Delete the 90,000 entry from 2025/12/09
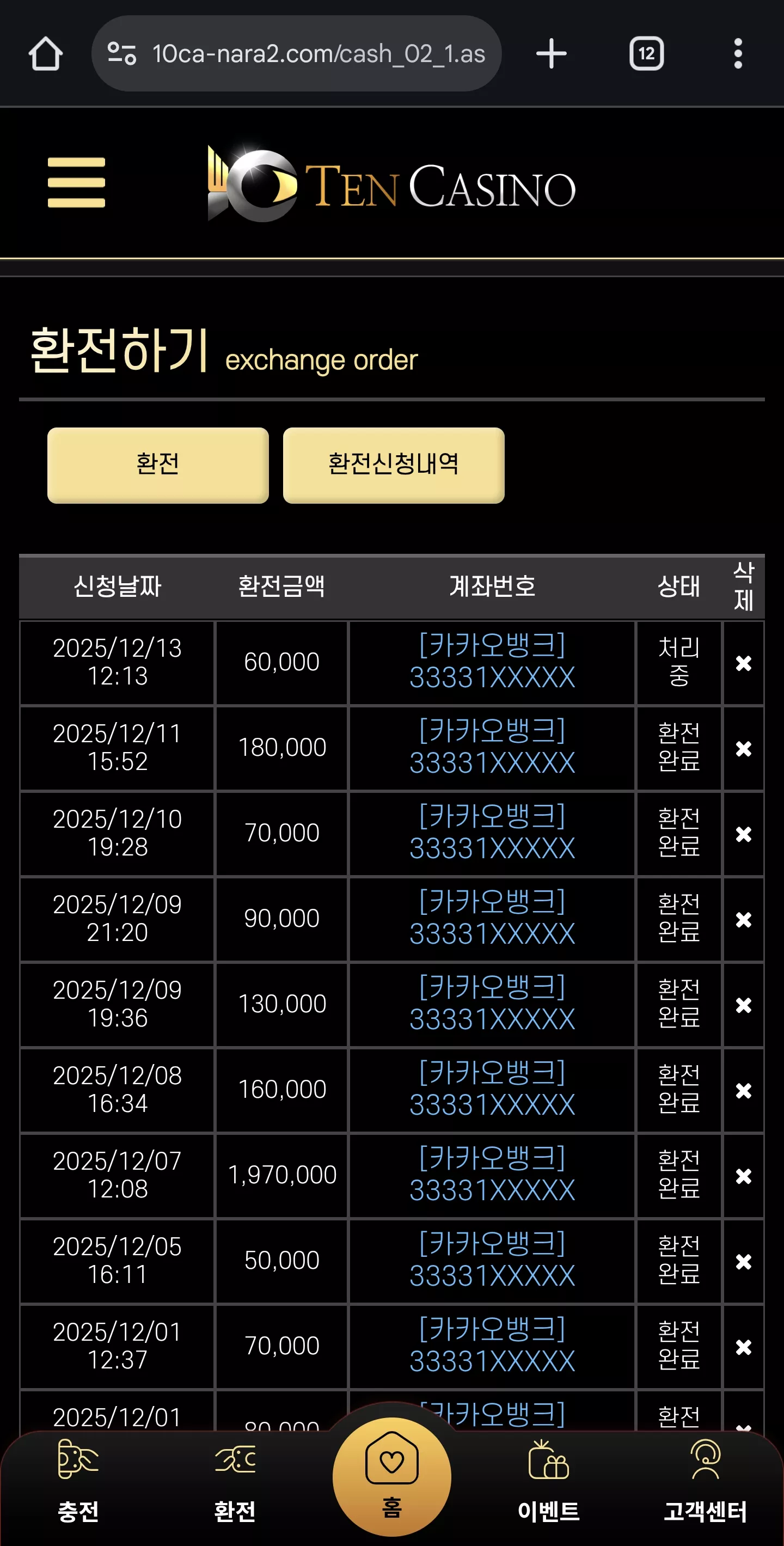The width and height of the screenshot is (784, 1546). 743,920
